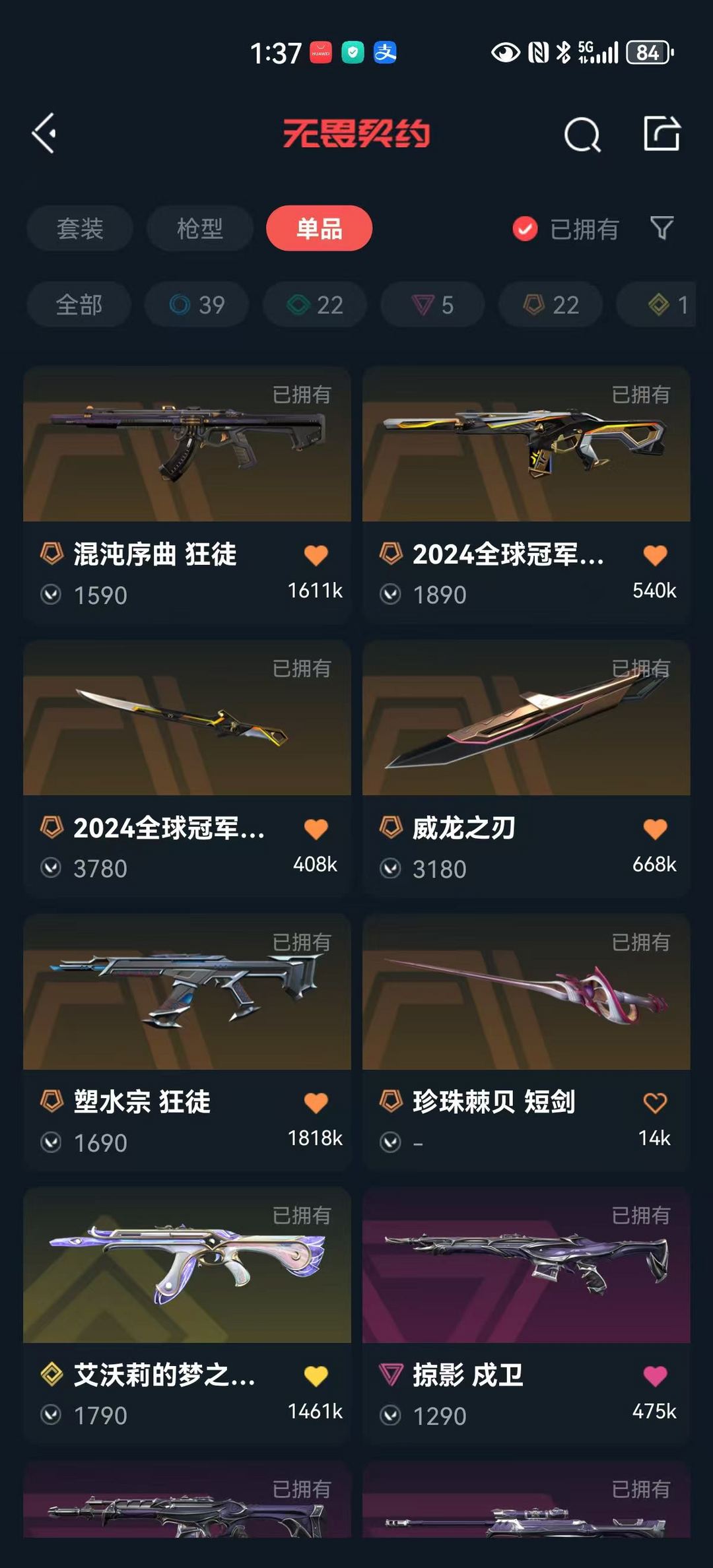Viewport: 713px width, 1568px height.
Task: Switch to the 套装 tab
Action: coord(81,228)
